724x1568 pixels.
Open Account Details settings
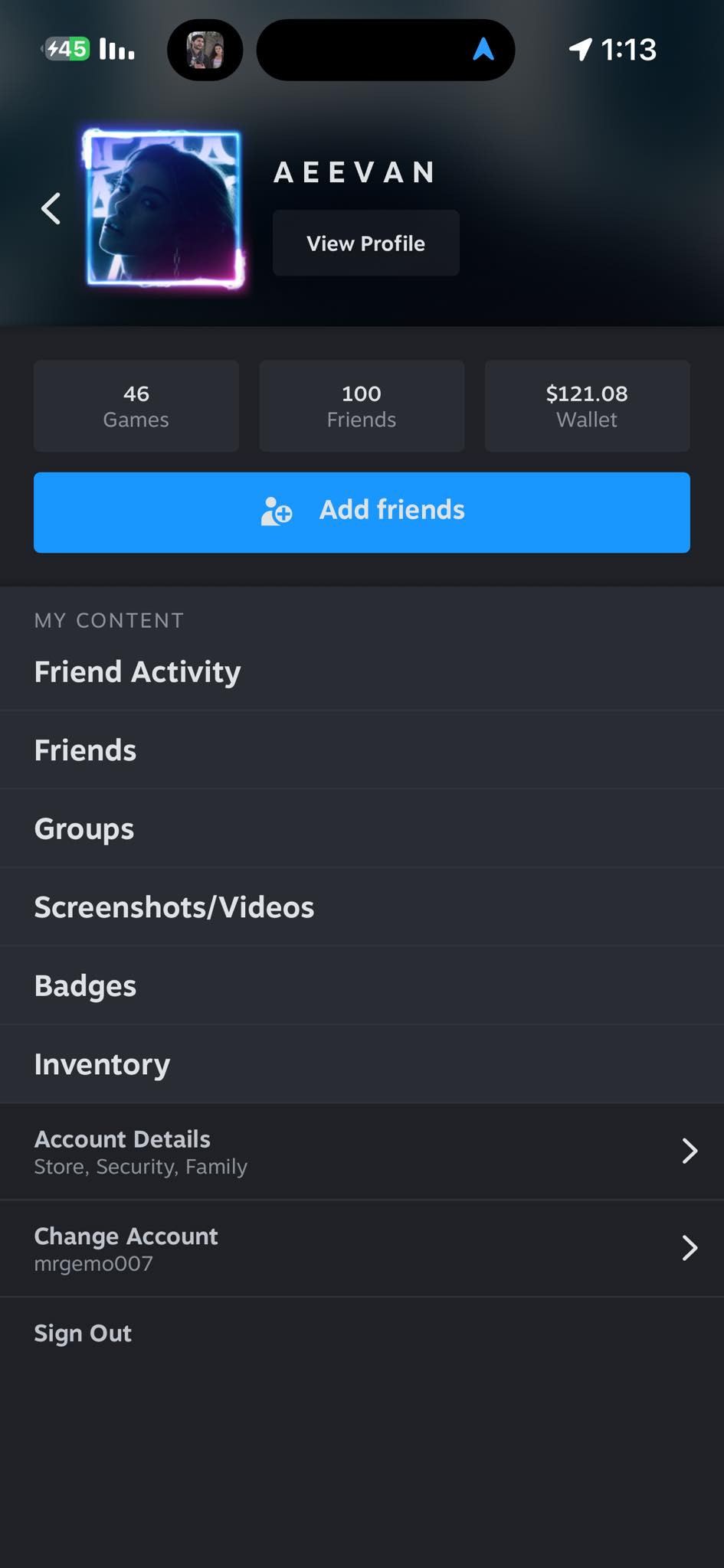click(x=362, y=1151)
